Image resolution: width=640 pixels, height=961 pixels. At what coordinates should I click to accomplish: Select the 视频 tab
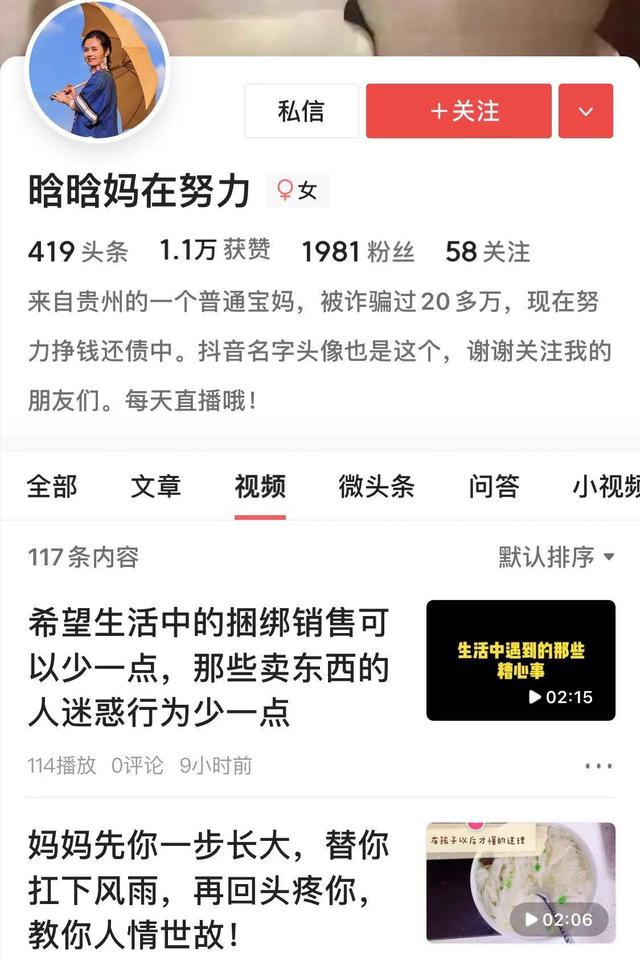click(260, 487)
